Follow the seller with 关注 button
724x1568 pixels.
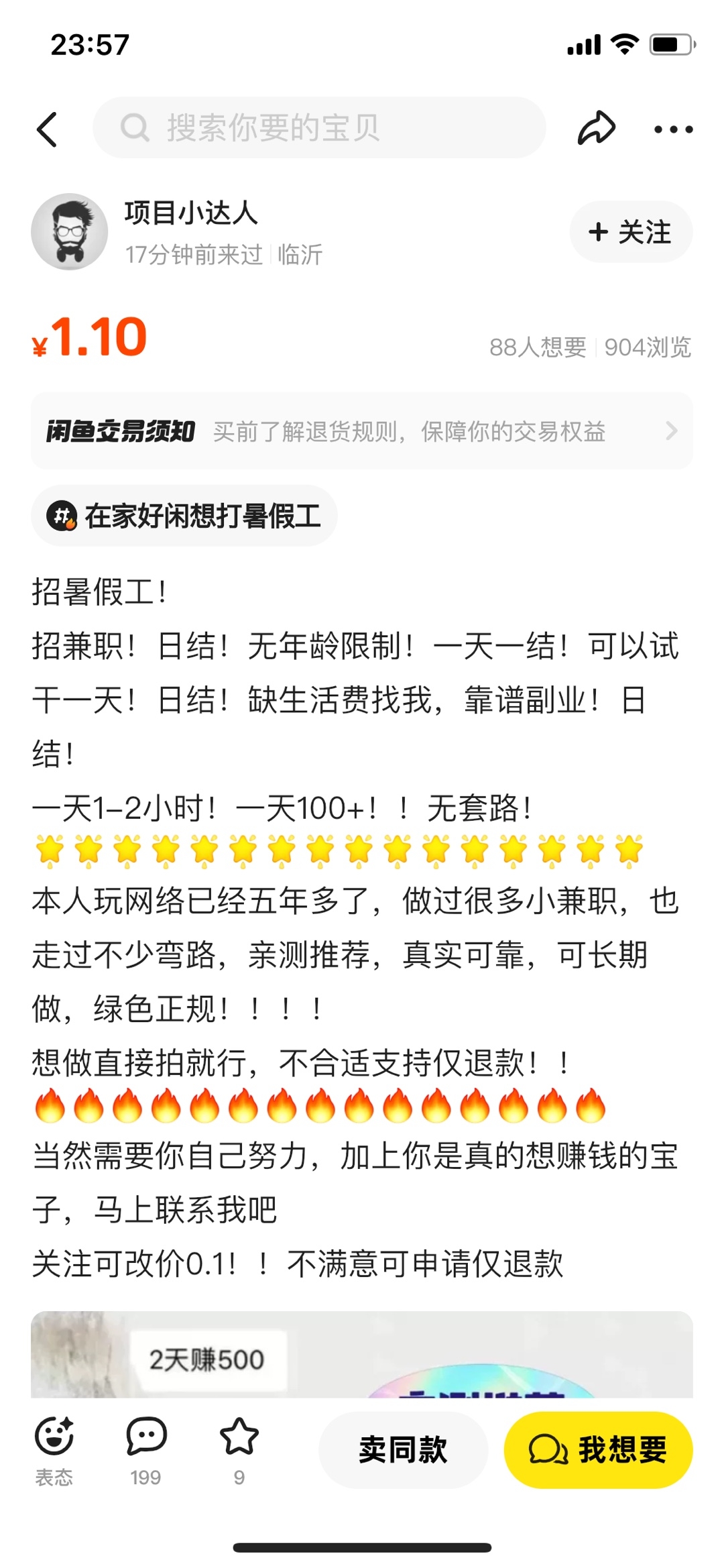[630, 232]
